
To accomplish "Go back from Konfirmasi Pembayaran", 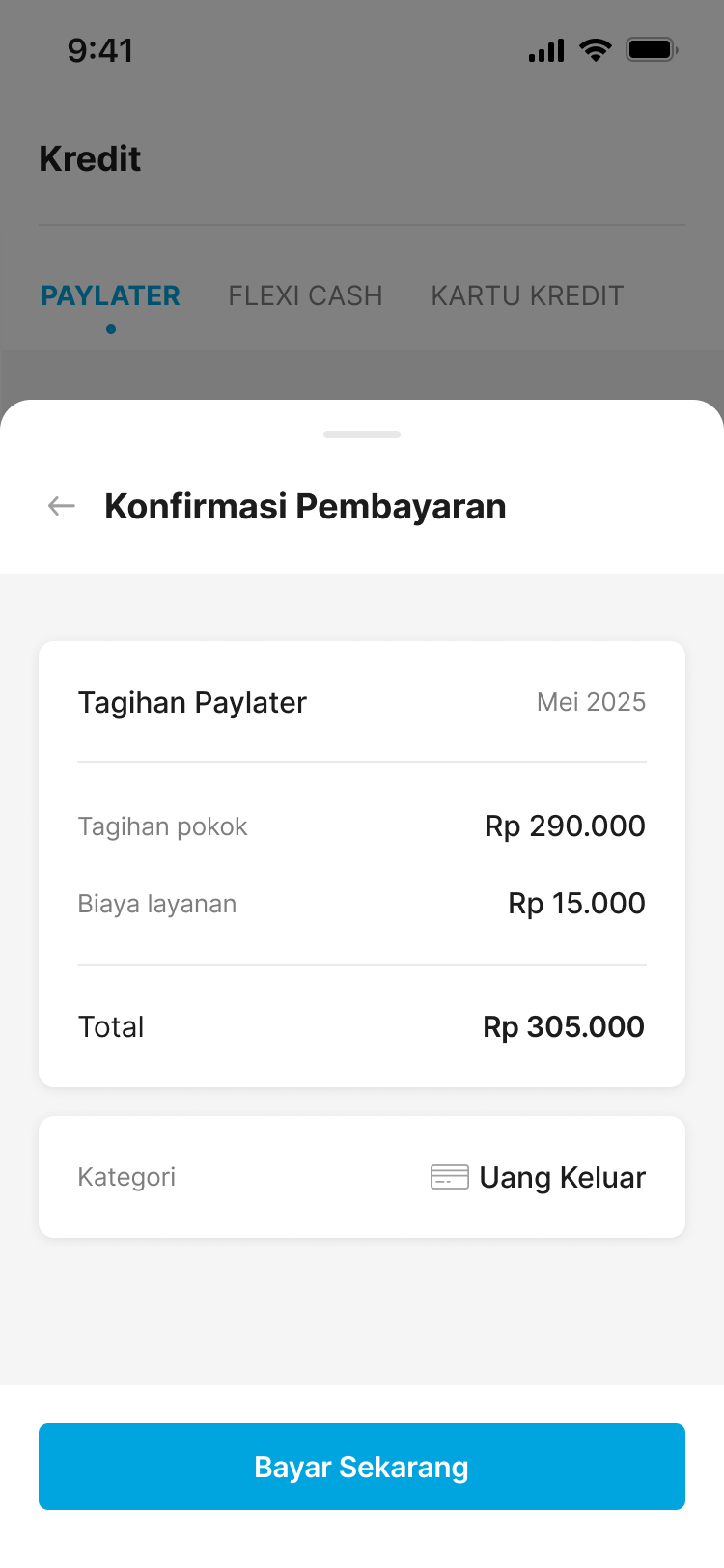I will coord(62,506).
